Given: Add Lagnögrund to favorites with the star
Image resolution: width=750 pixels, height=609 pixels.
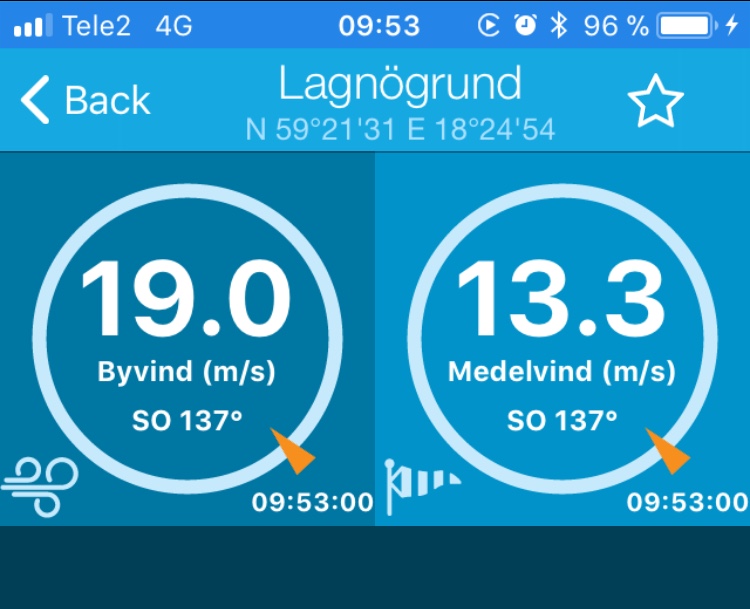Looking at the screenshot, I should pyautogui.click(x=655, y=102).
